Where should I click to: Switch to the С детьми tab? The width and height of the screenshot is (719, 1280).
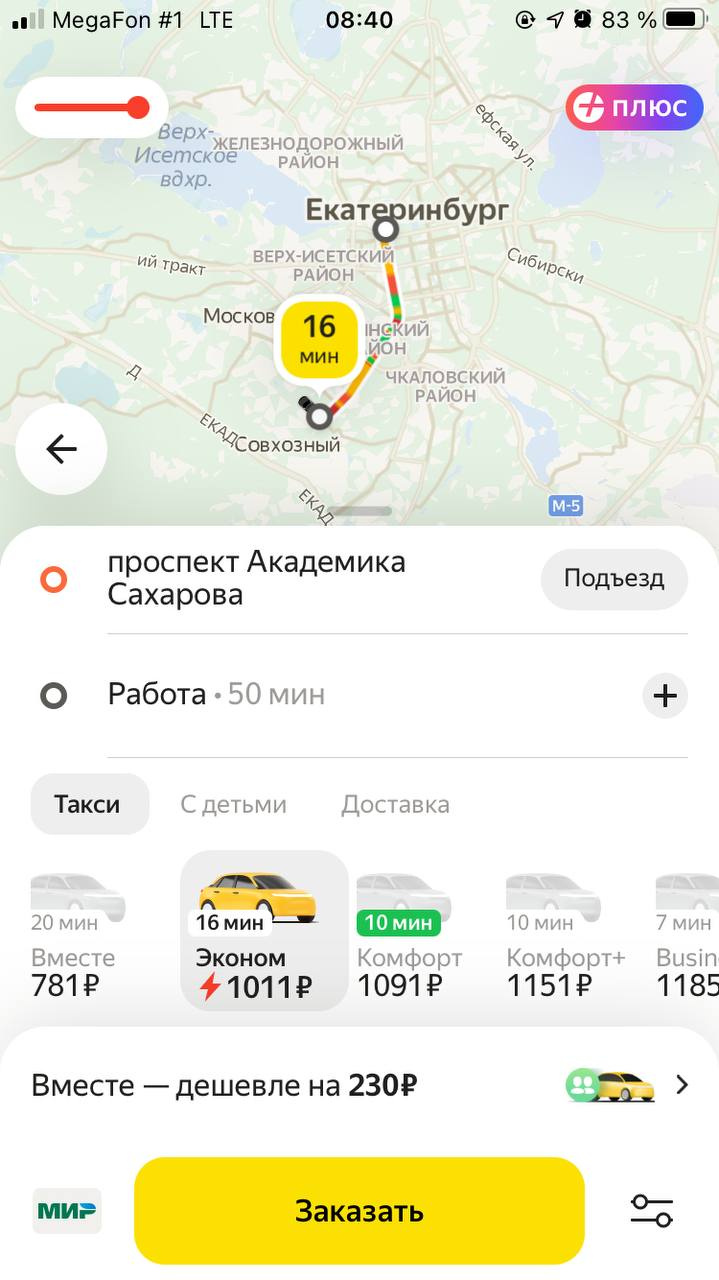pos(233,804)
